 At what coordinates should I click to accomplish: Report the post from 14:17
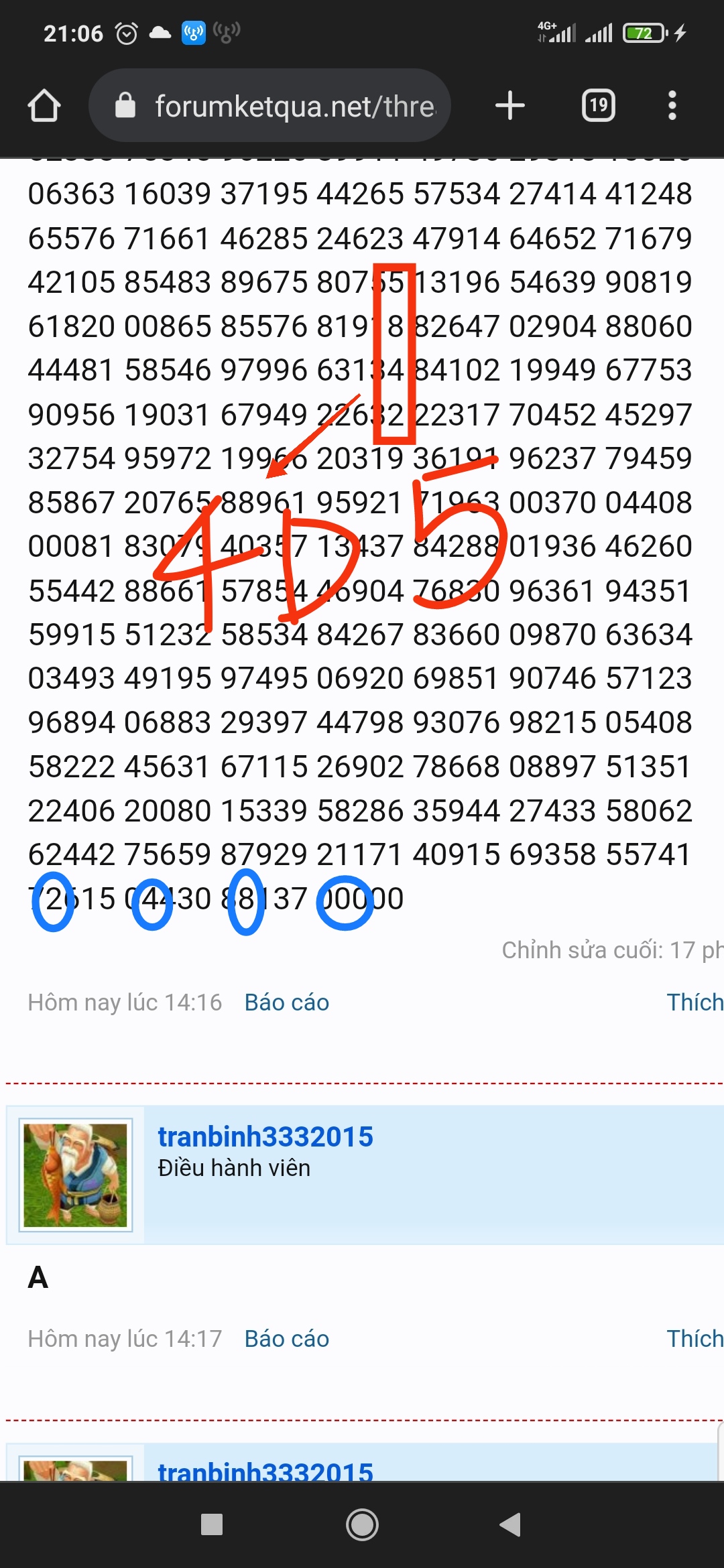click(x=287, y=1339)
